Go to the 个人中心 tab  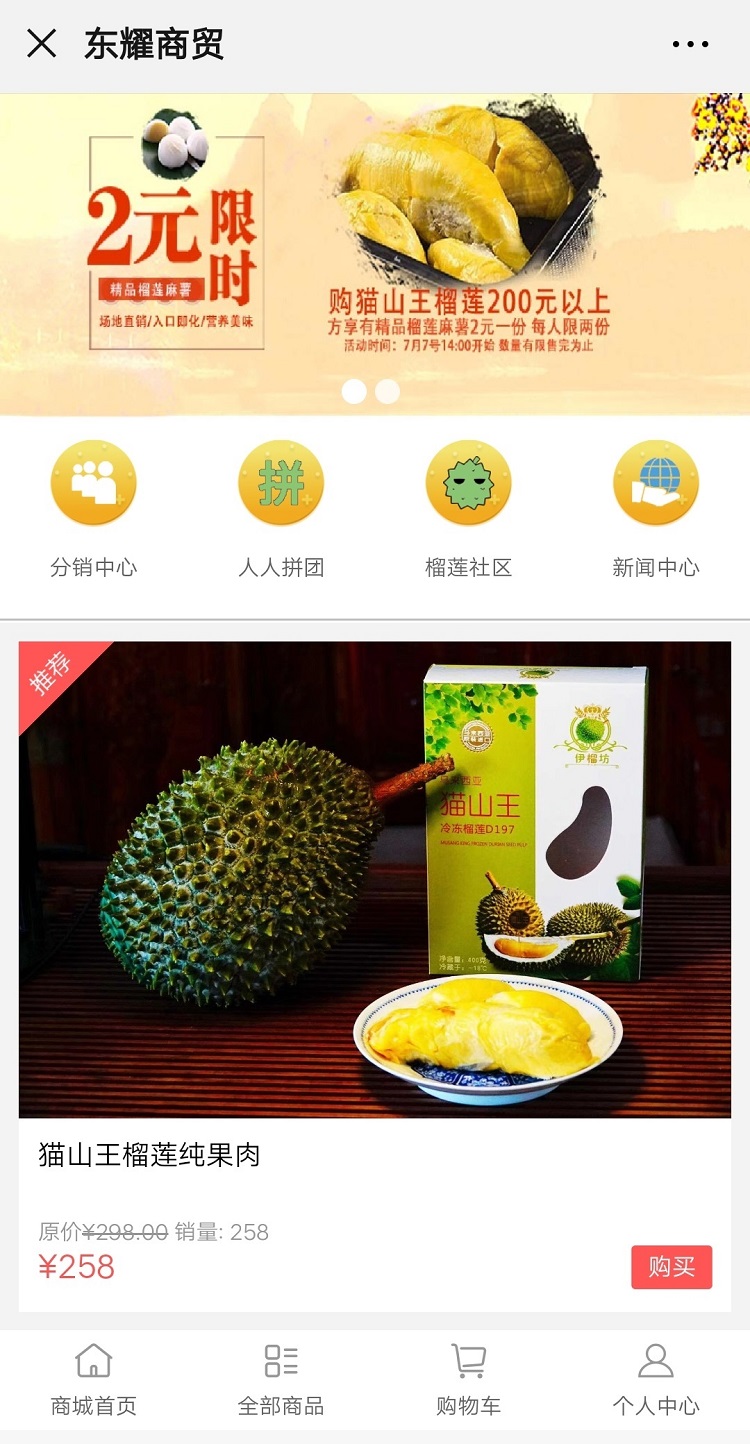656,1380
